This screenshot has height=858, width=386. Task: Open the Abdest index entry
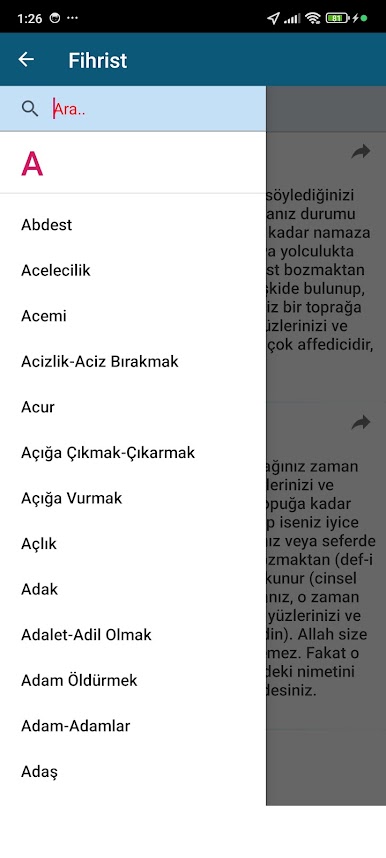pyautogui.click(x=133, y=225)
